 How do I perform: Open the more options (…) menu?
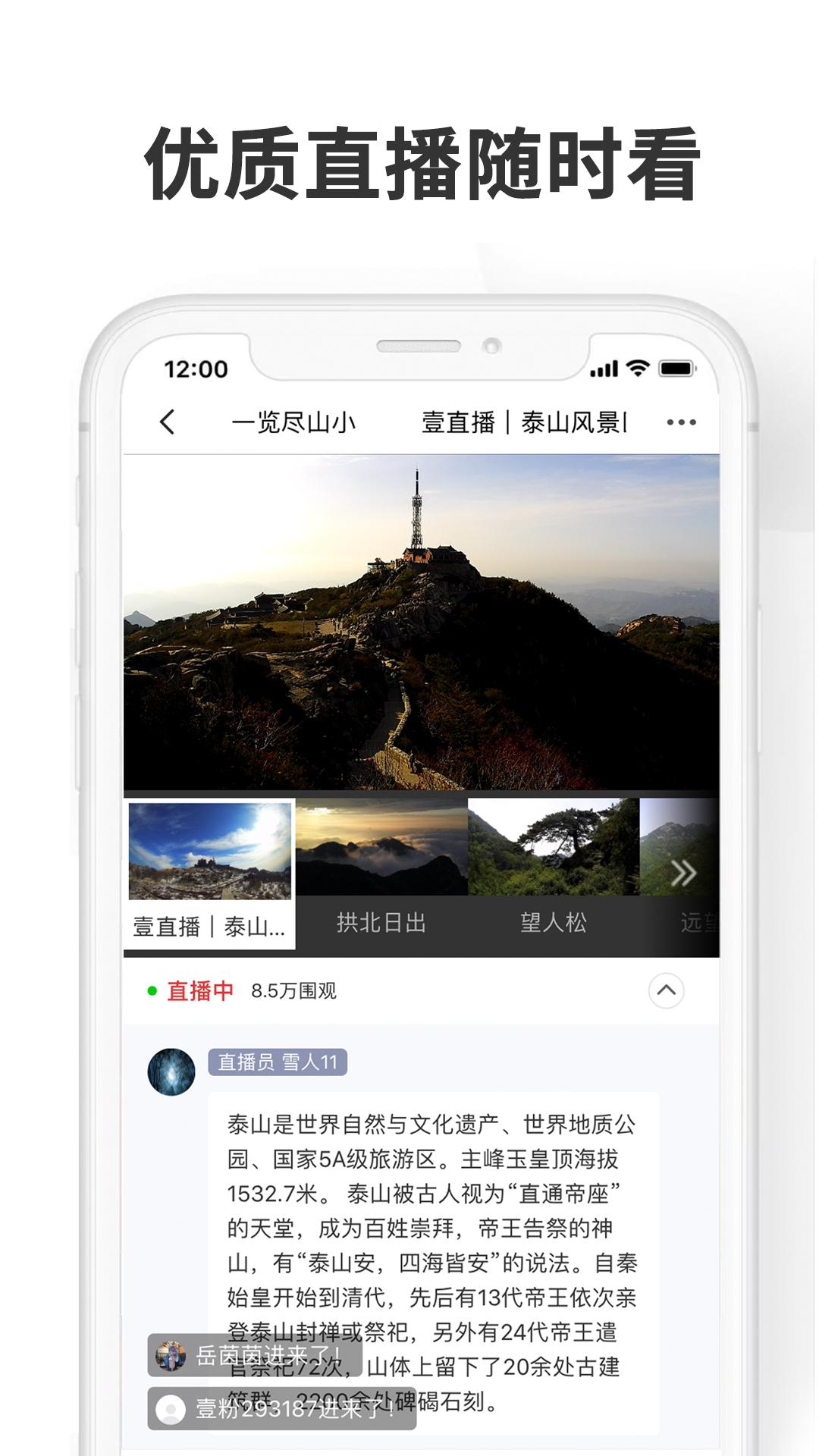coord(681,422)
